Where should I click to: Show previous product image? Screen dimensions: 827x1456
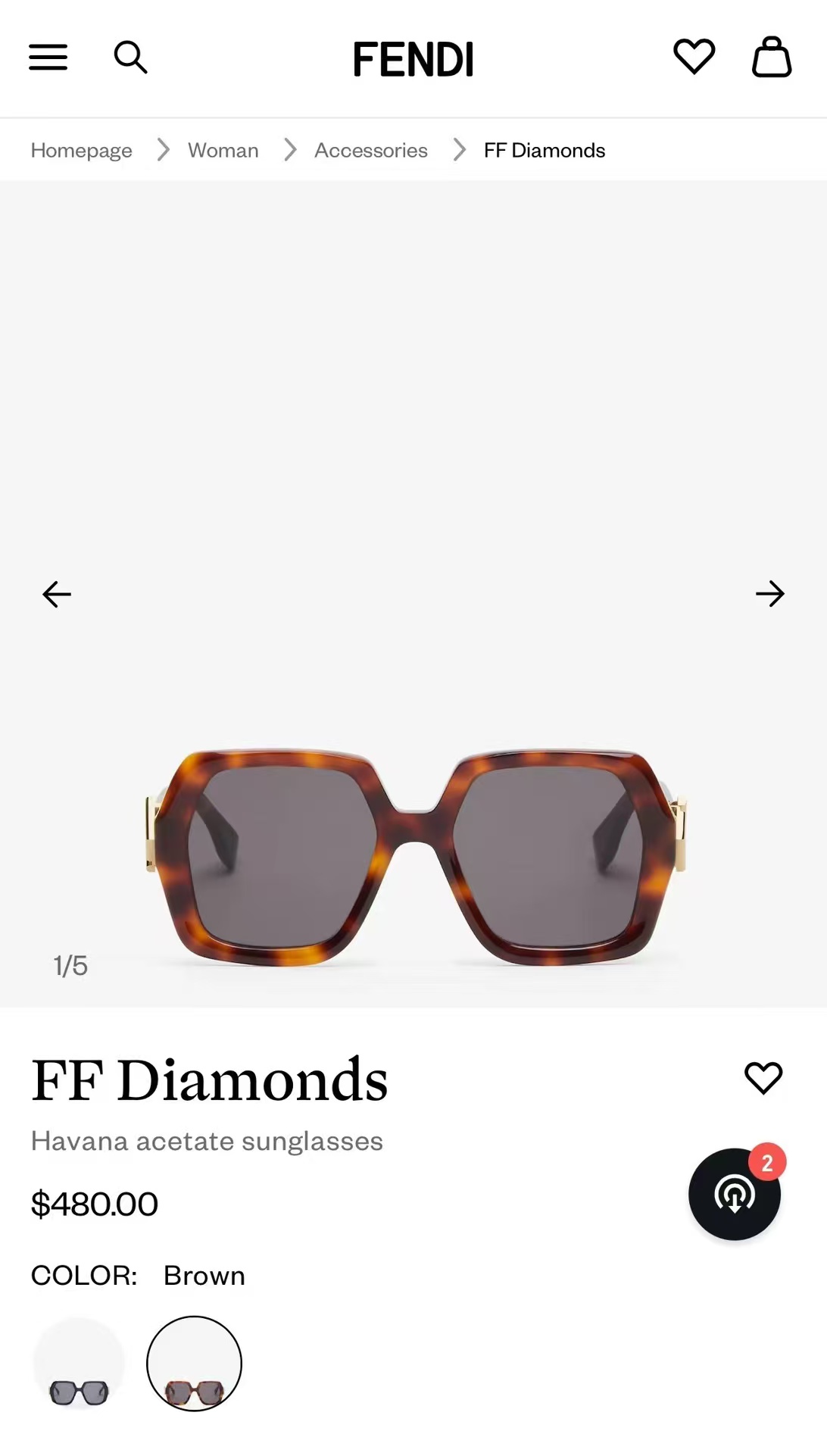click(x=57, y=594)
